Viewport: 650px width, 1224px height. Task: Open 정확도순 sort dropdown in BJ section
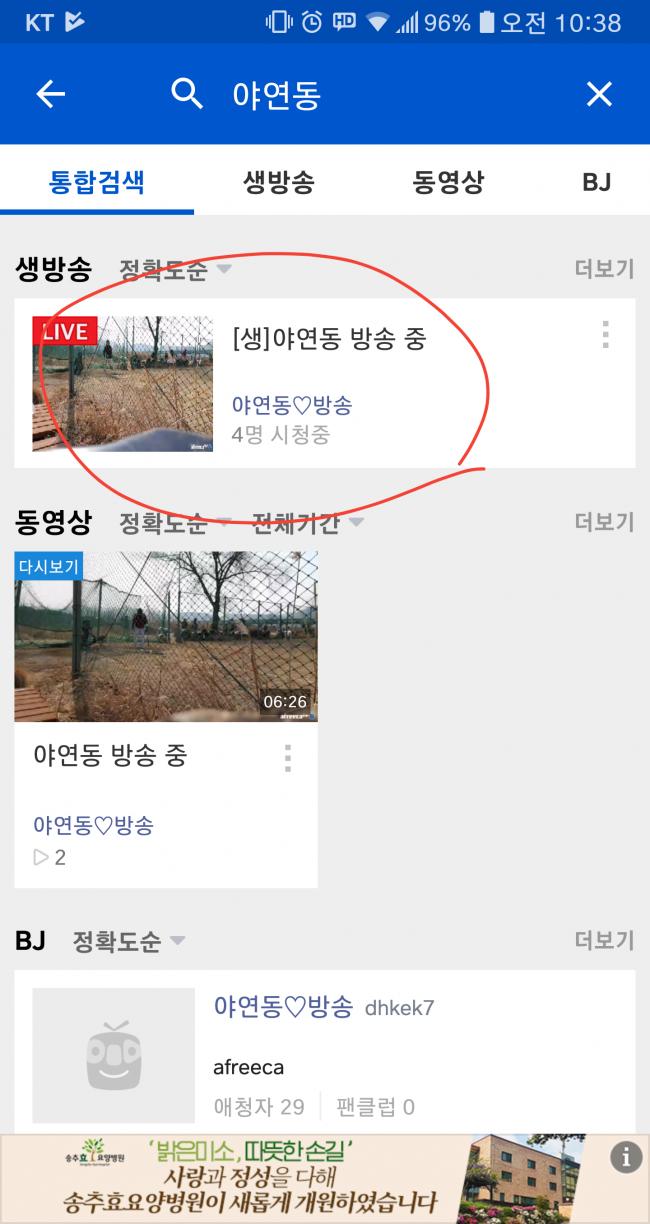(128, 941)
